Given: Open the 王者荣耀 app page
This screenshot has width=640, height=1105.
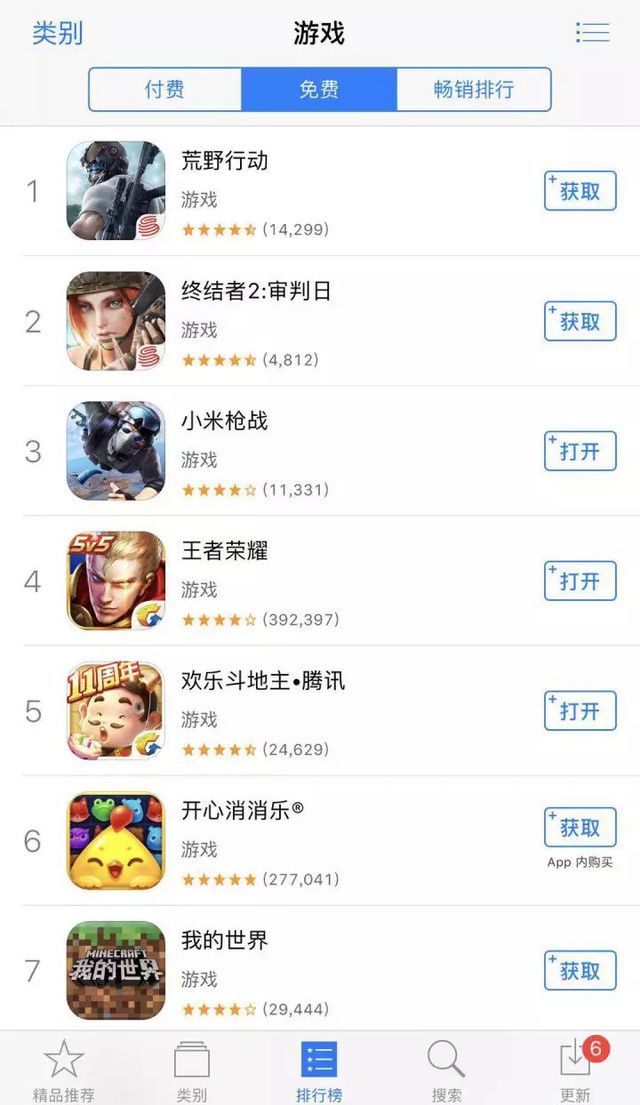Looking at the screenshot, I should 225,551.
